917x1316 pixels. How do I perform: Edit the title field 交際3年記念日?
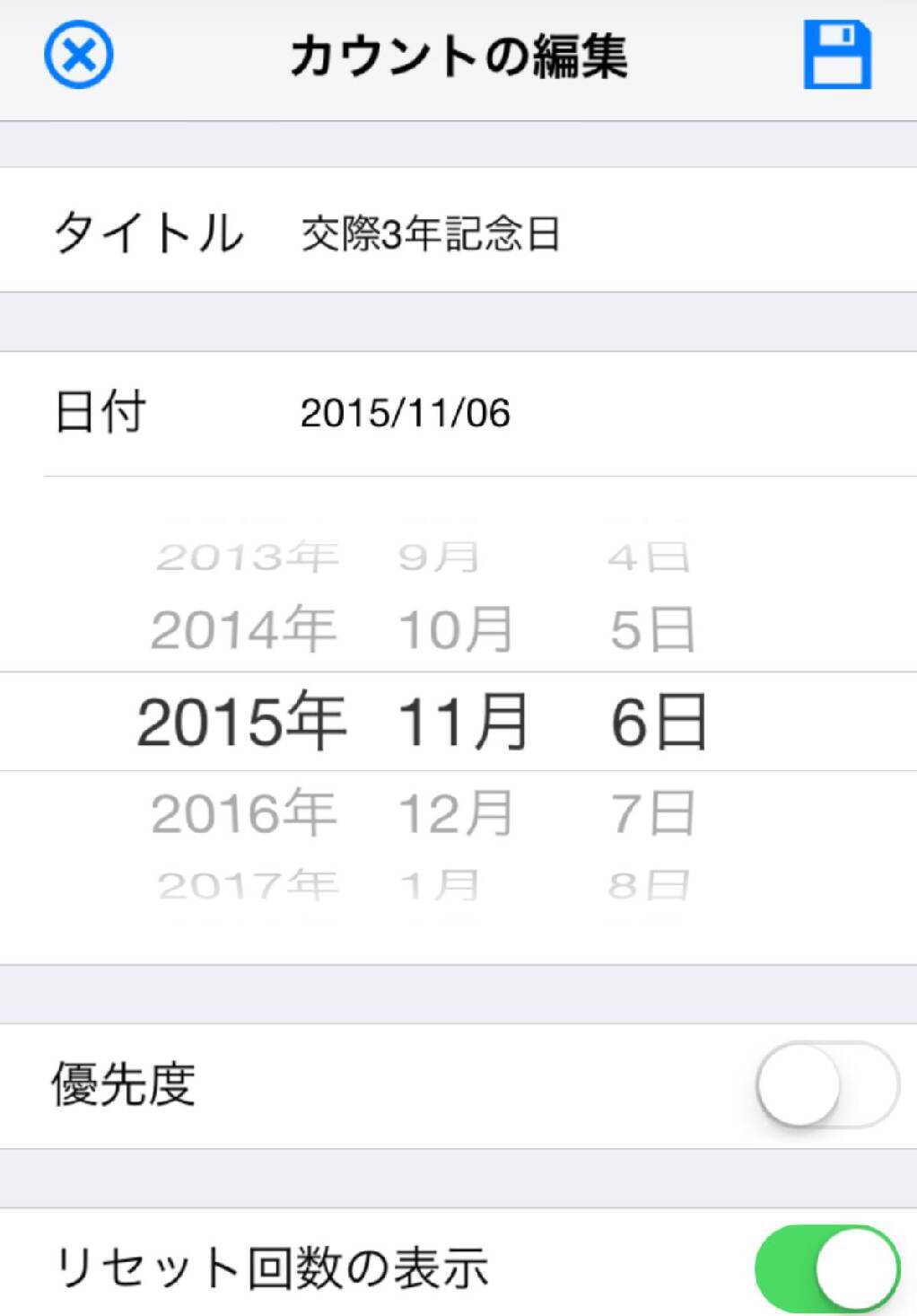[x=431, y=234]
